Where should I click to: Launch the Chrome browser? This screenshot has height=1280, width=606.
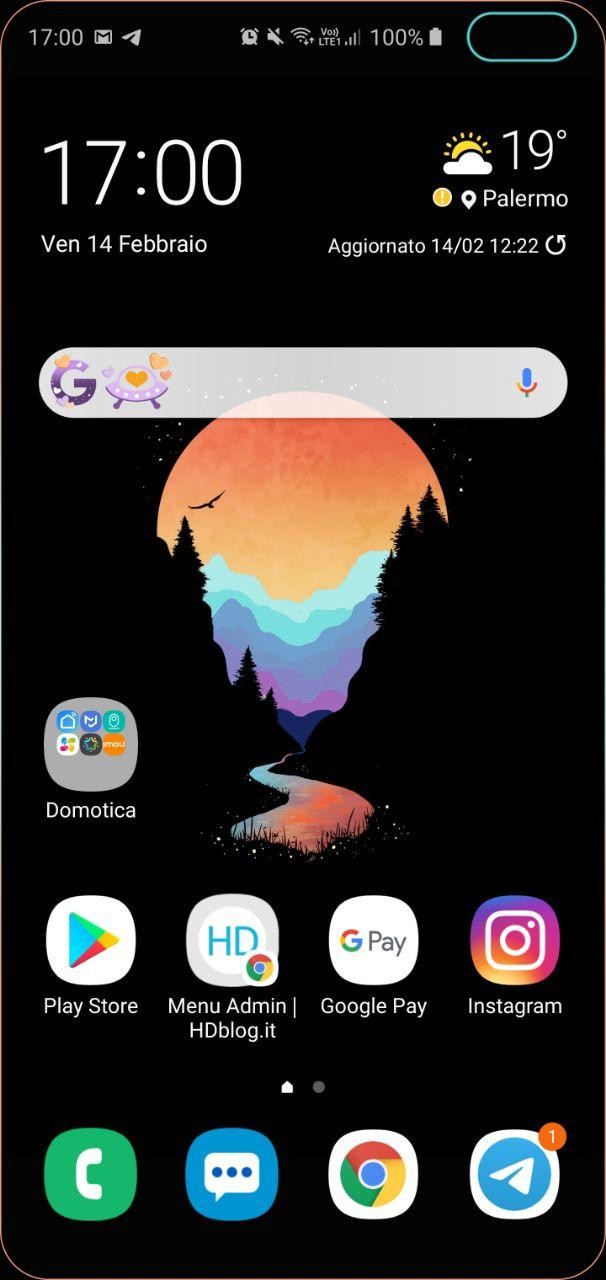point(374,1174)
